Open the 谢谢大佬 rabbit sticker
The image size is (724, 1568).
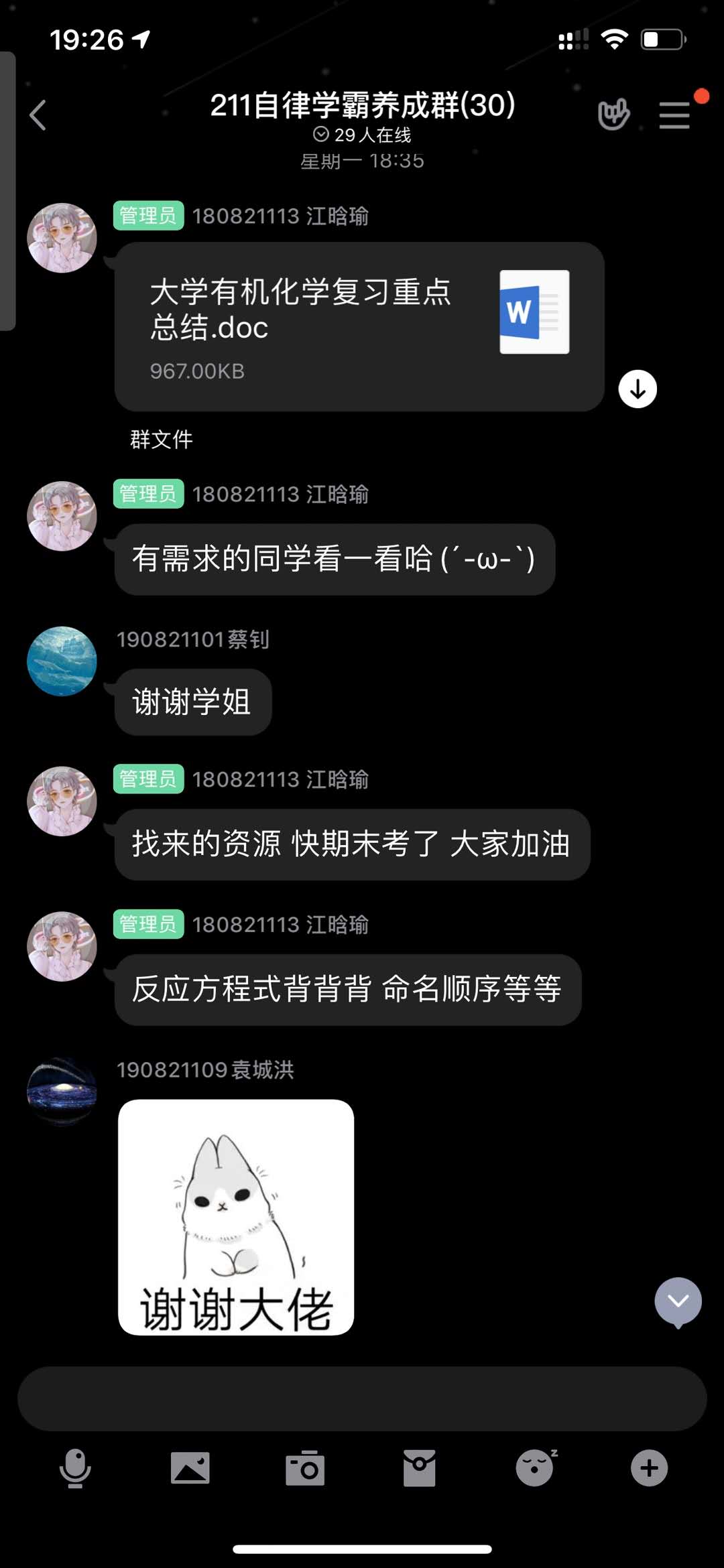[x=236, y=1217]
